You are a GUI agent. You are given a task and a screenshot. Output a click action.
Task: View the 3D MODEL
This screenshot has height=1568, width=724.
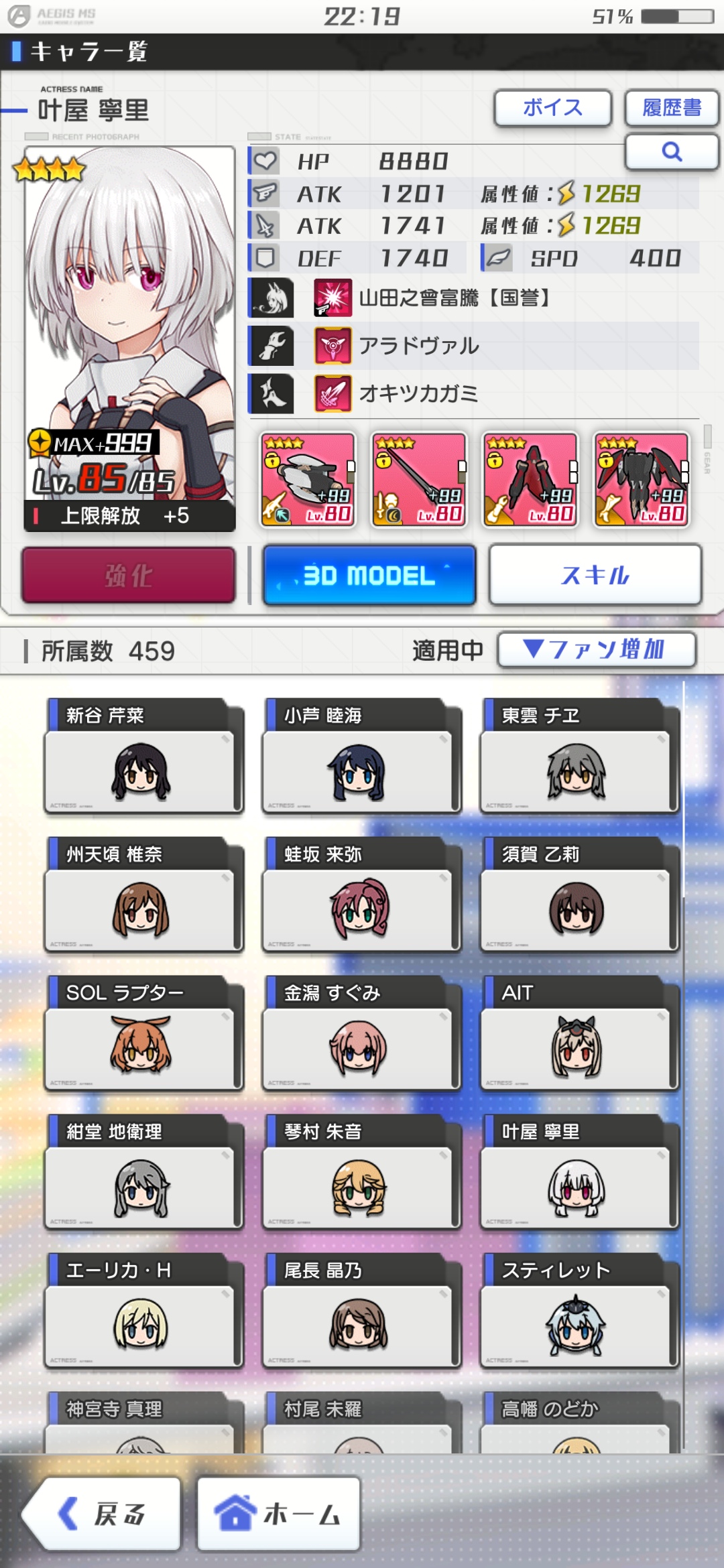coord(369,576)
